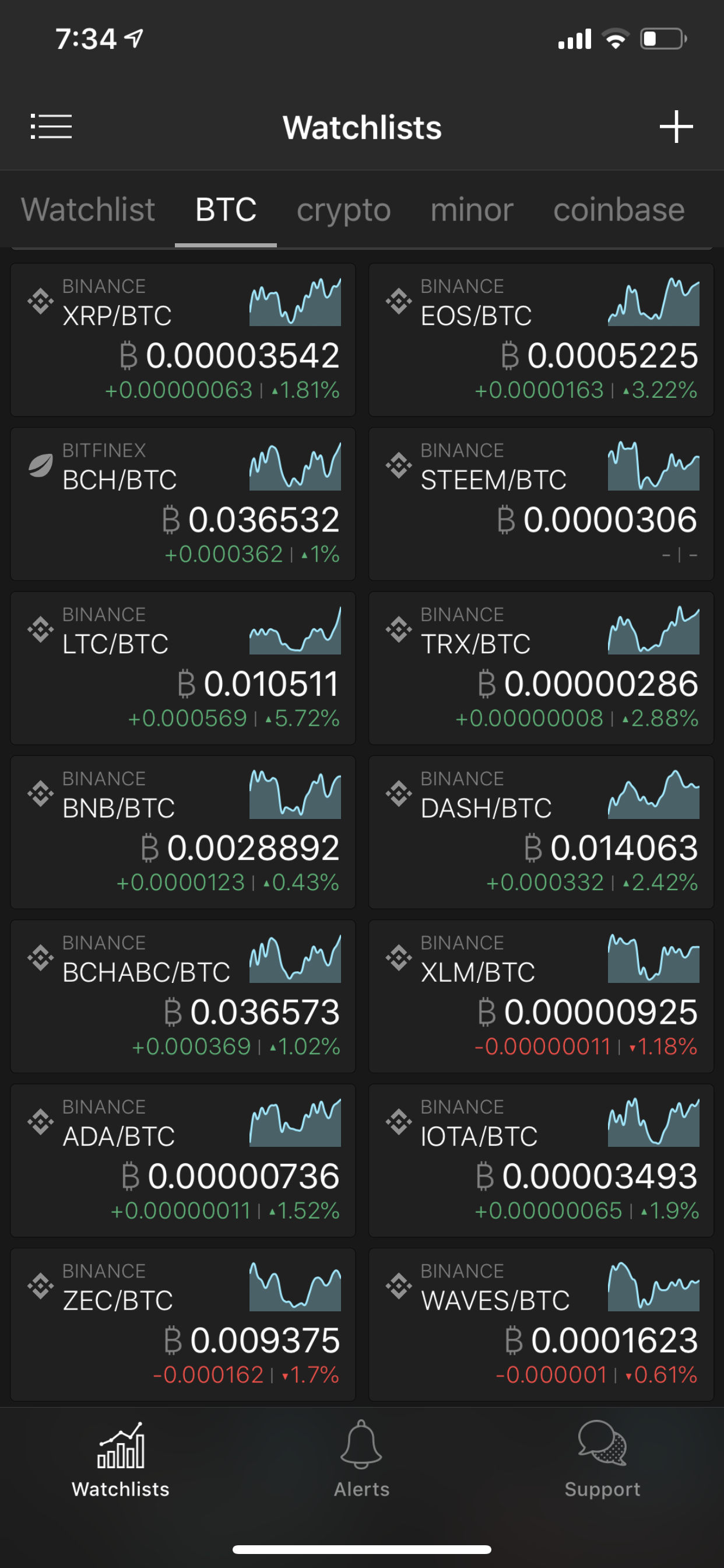The height and width of the screenshot is (1568, 724).
Task: Add a new watchlist item
Action: (676, 127)
